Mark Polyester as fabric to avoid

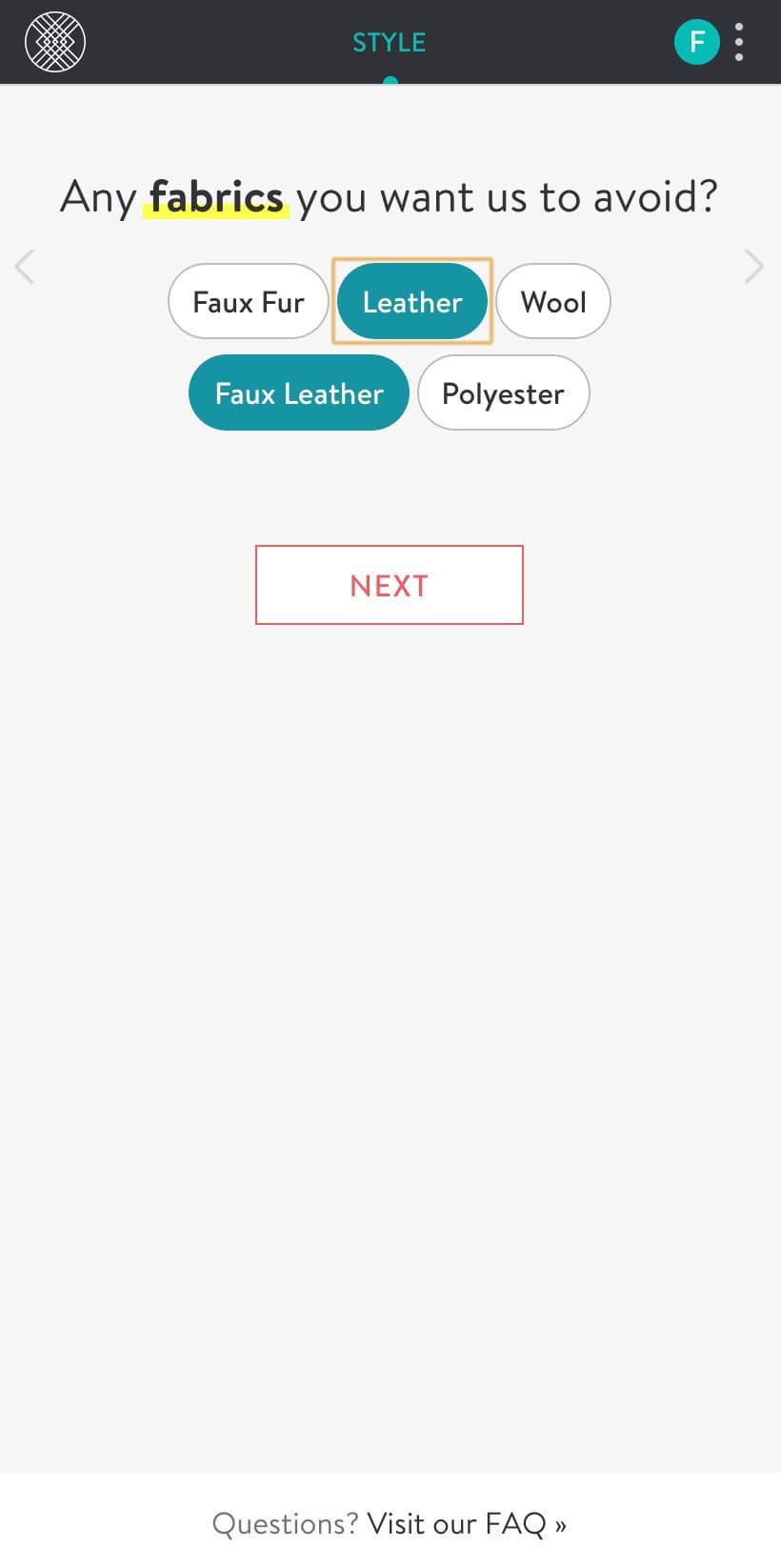tap(504, 392)
